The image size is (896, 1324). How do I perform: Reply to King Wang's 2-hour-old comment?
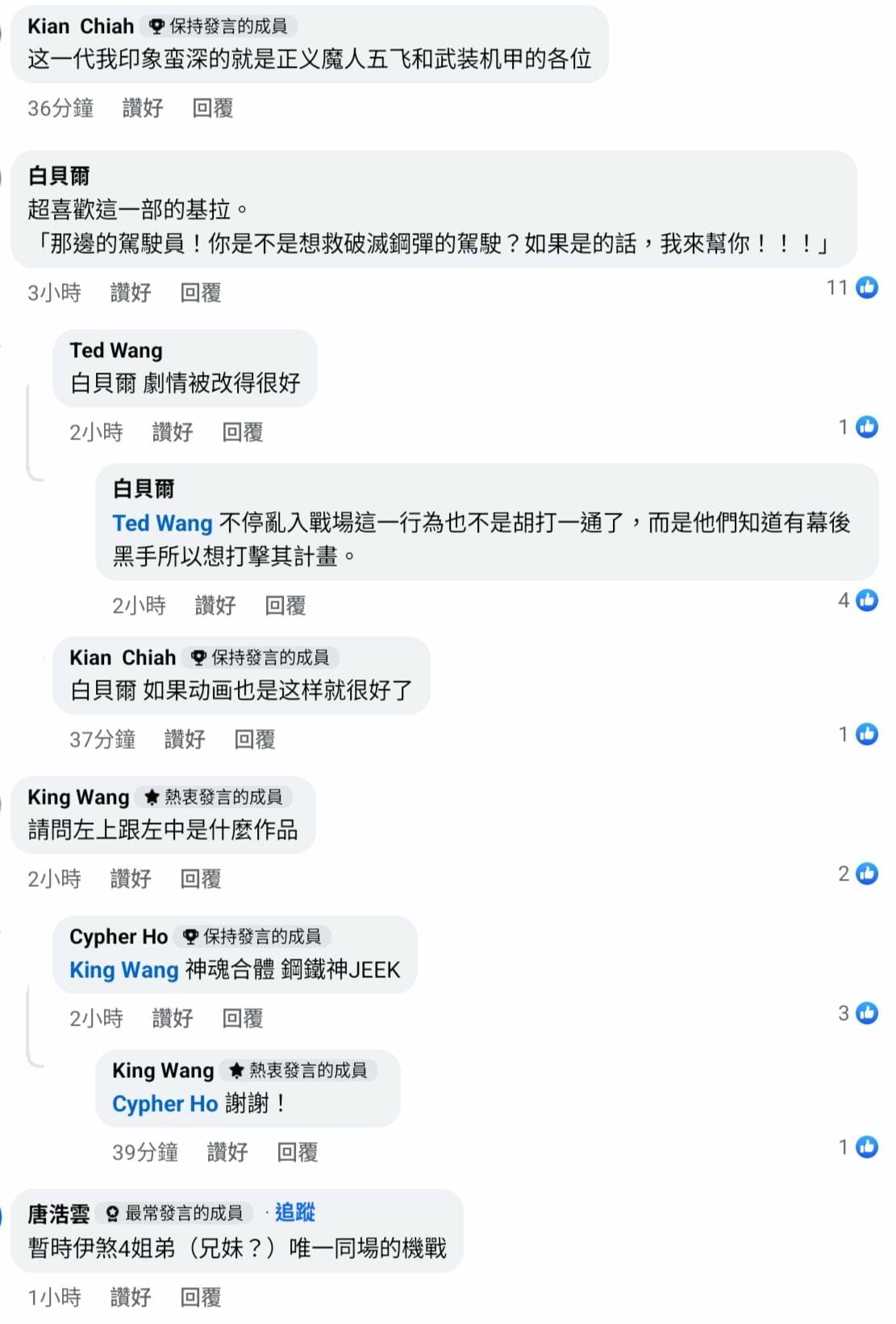[x=201, y=879]
